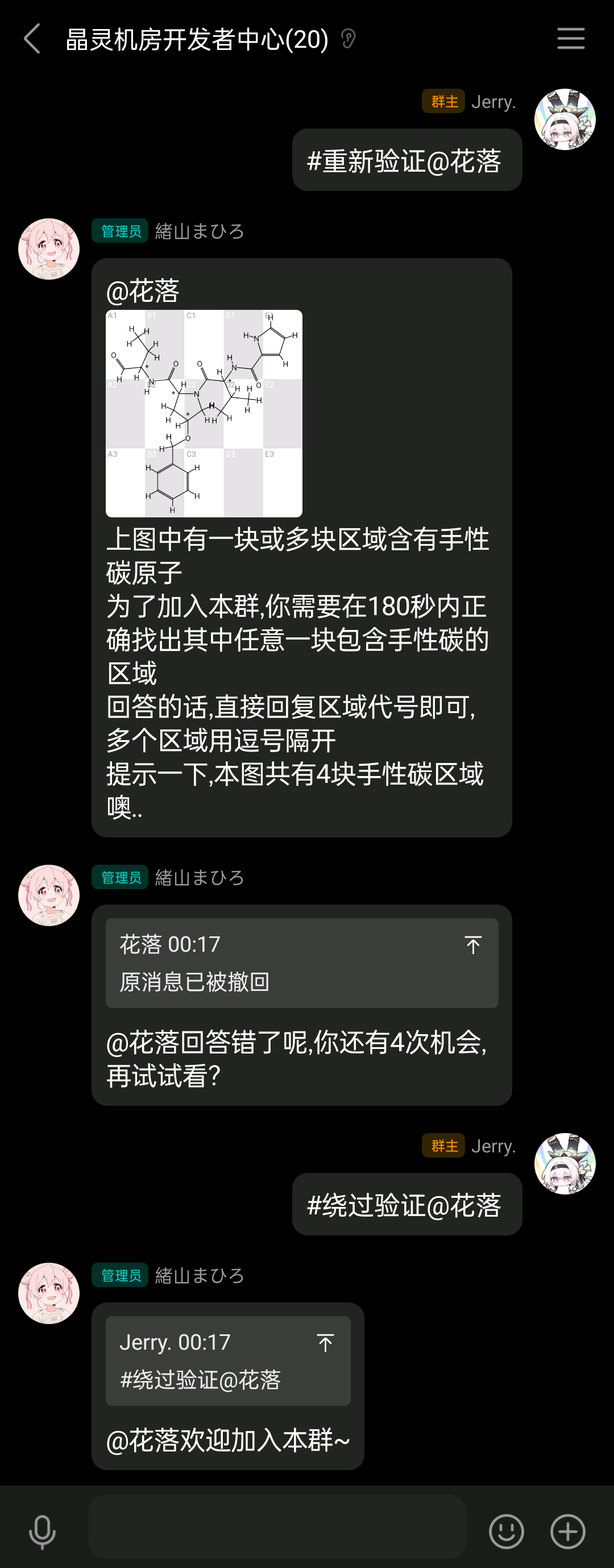Jump to the quoted 花落 00:17 message
This screenshot has width=614, height=1568.
[473, 945]
